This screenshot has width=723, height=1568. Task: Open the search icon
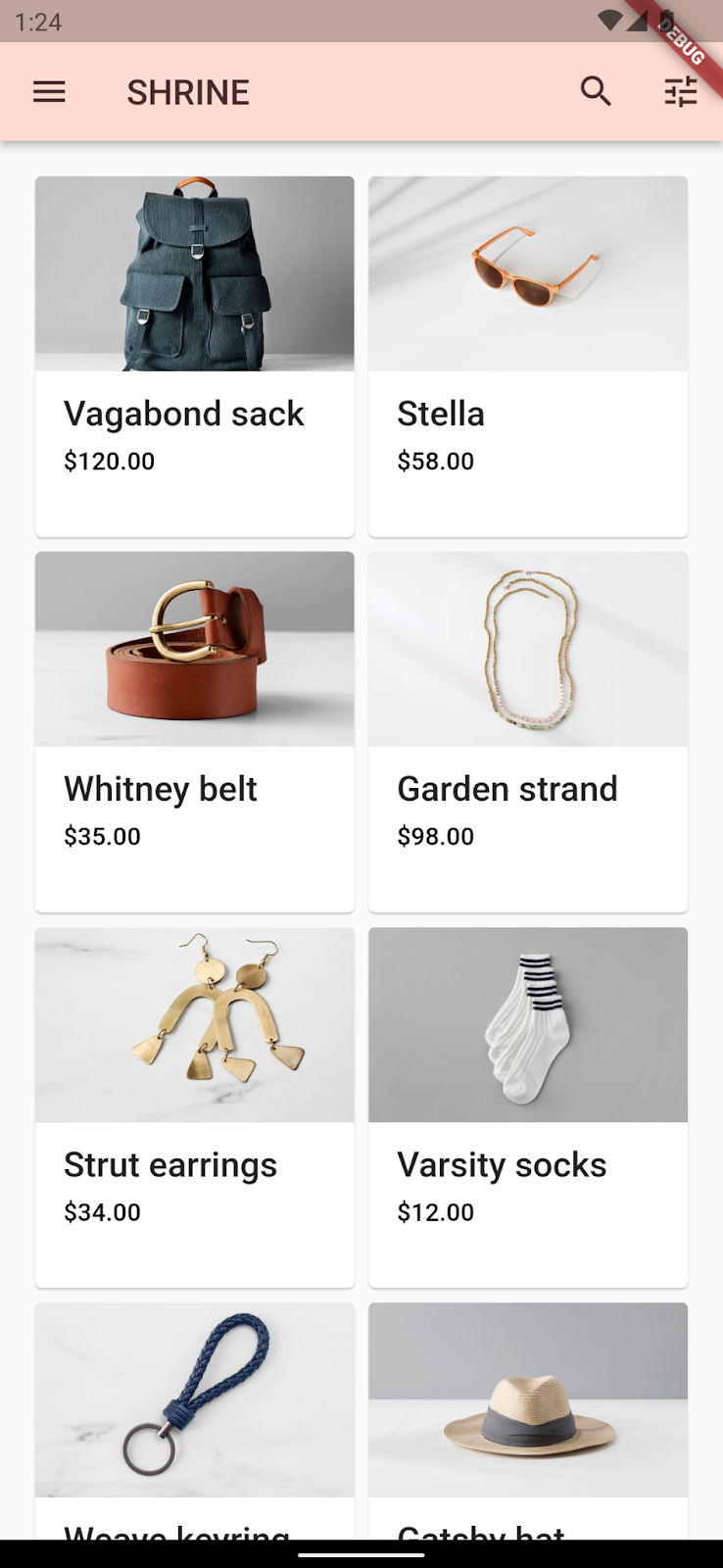(x=596, y=92)
